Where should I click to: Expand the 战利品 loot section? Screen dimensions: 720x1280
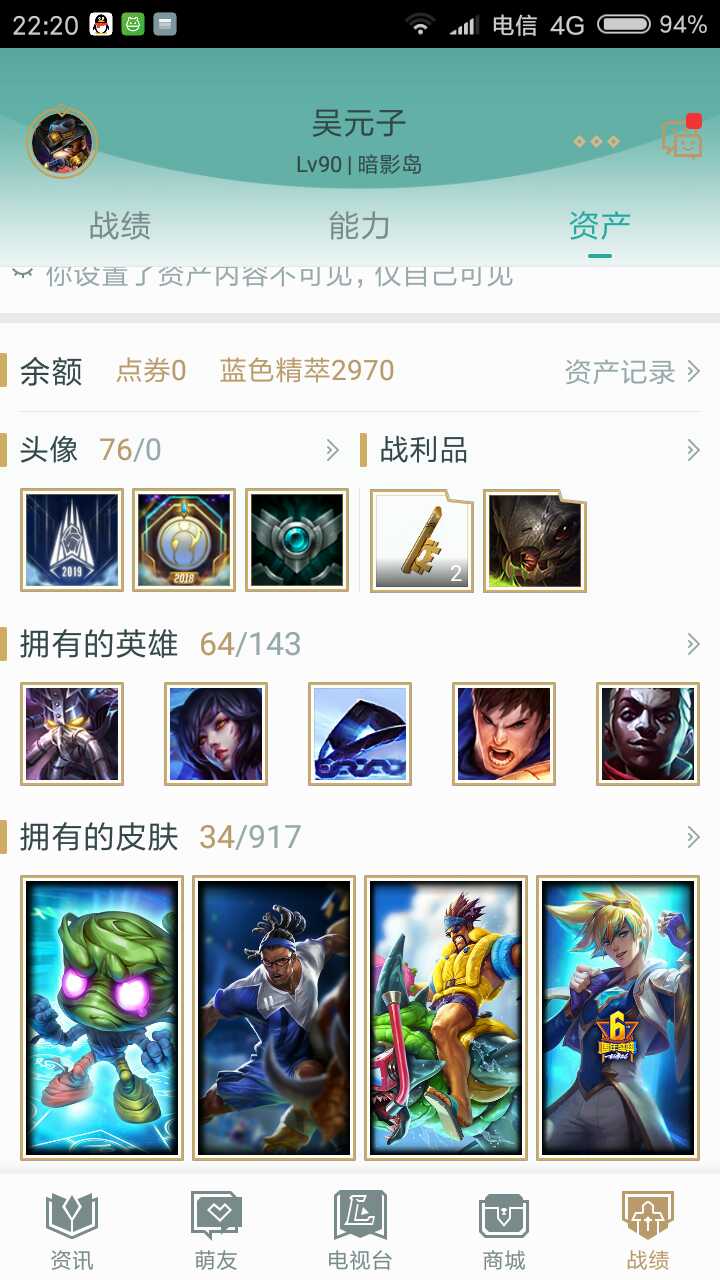tap(692, 451)
